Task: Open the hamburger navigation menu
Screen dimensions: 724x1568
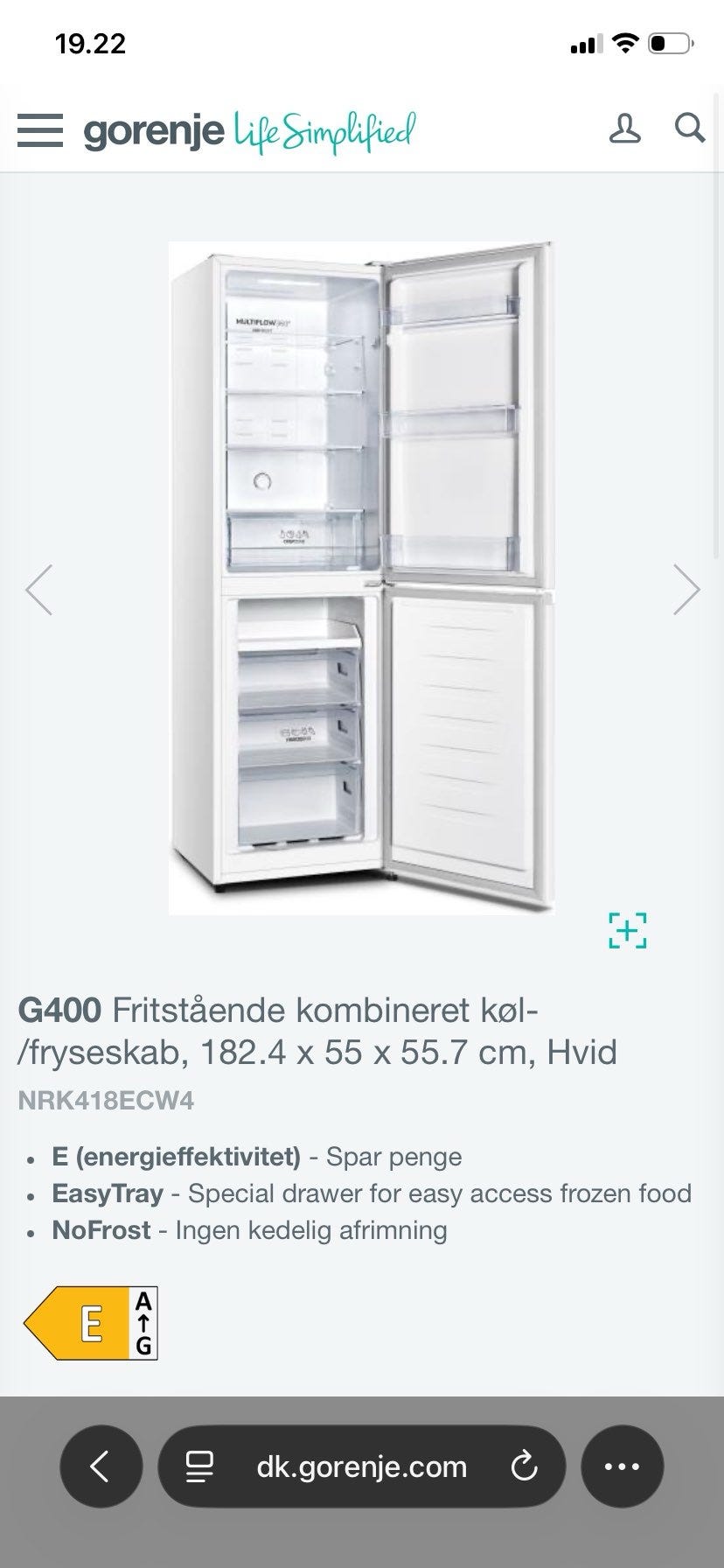Action: tap(40, 130)
